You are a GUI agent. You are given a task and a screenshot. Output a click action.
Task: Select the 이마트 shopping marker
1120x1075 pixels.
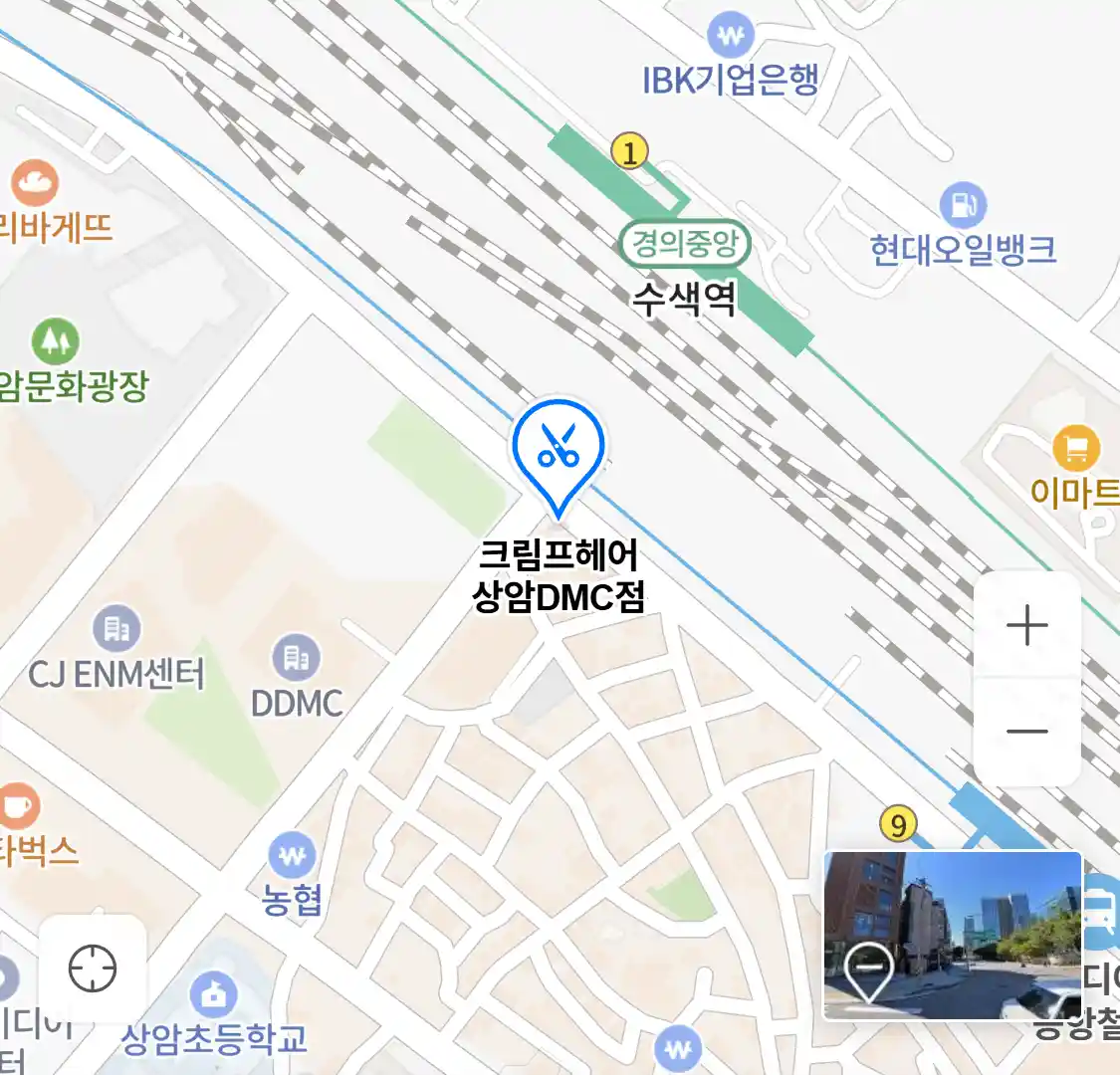[x=1075, y=449]
